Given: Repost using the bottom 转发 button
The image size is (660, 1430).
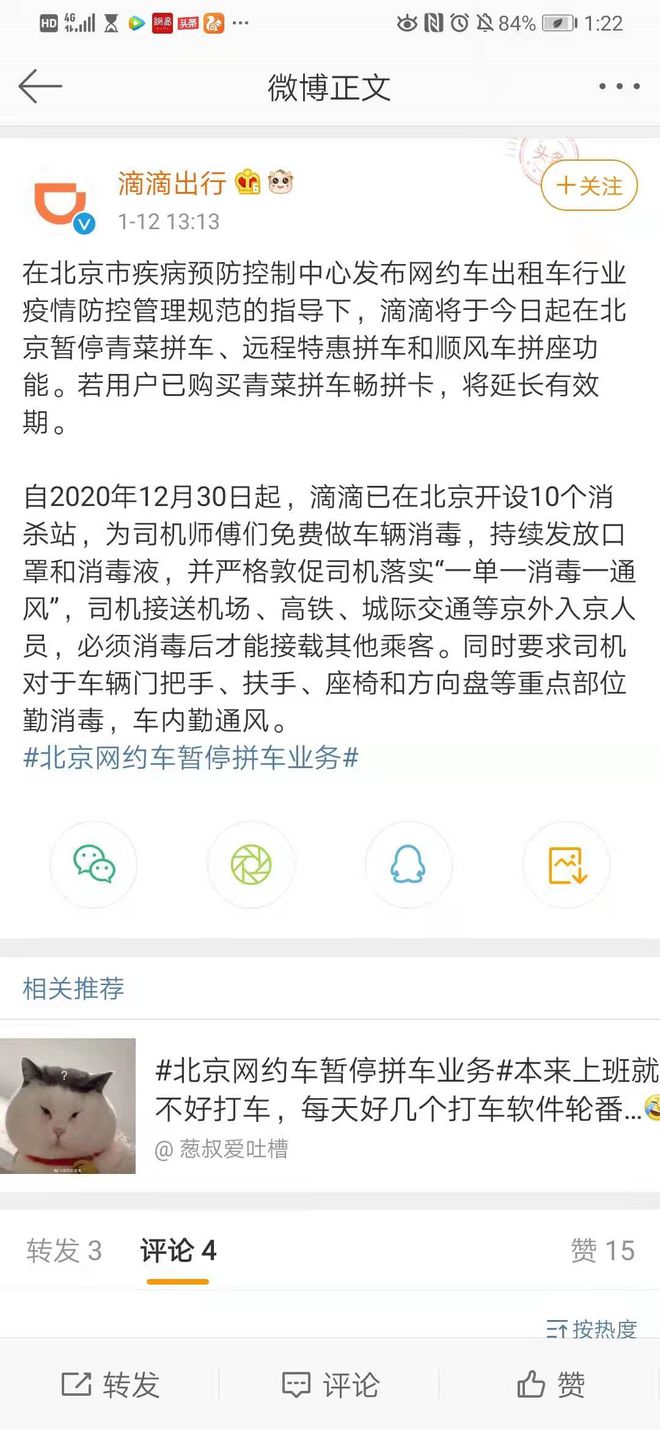Looking at the screenshot, I should pos(110,1384).
